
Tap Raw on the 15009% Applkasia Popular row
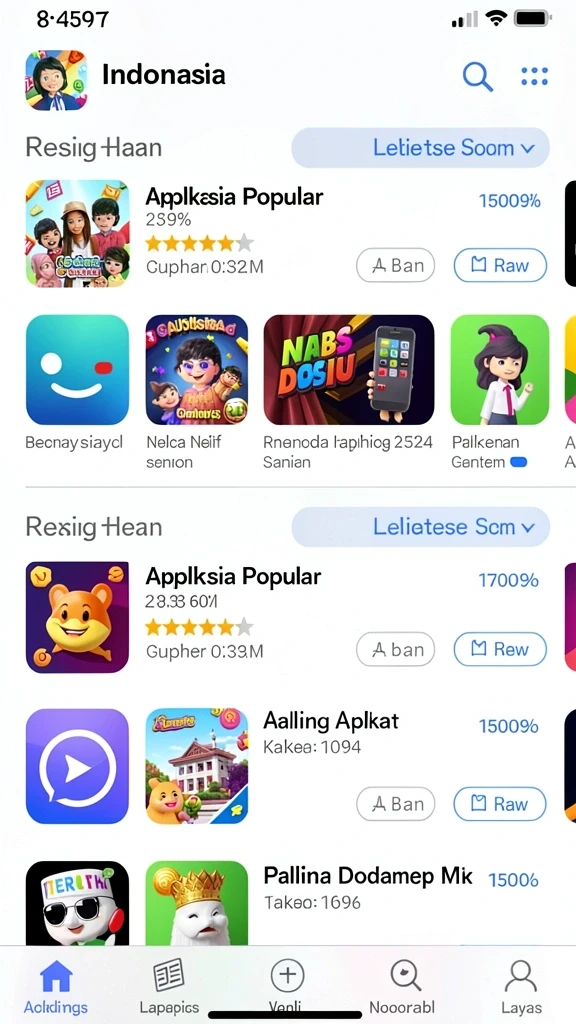coord(500,265)
